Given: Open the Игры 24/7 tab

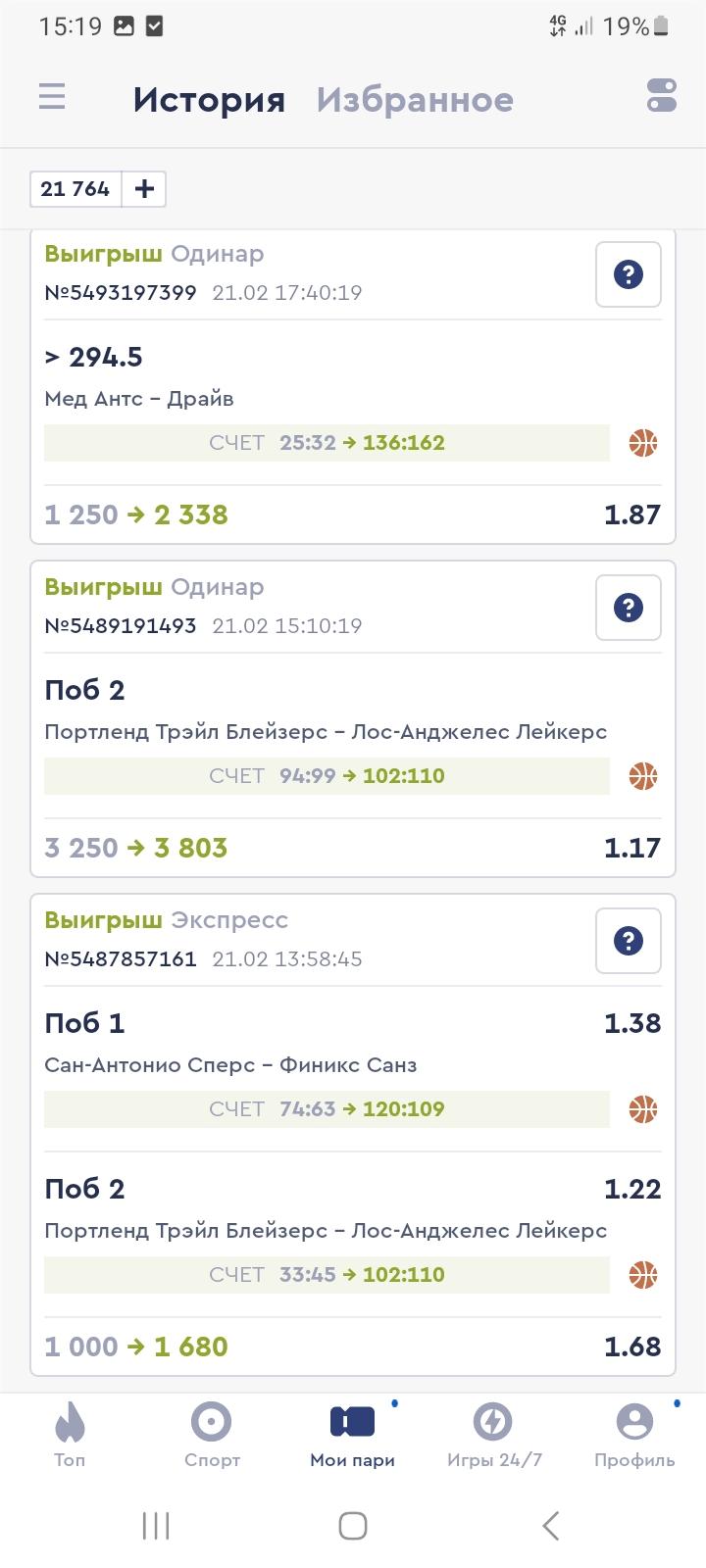Looking at the screenshot, I should 494,1435.
